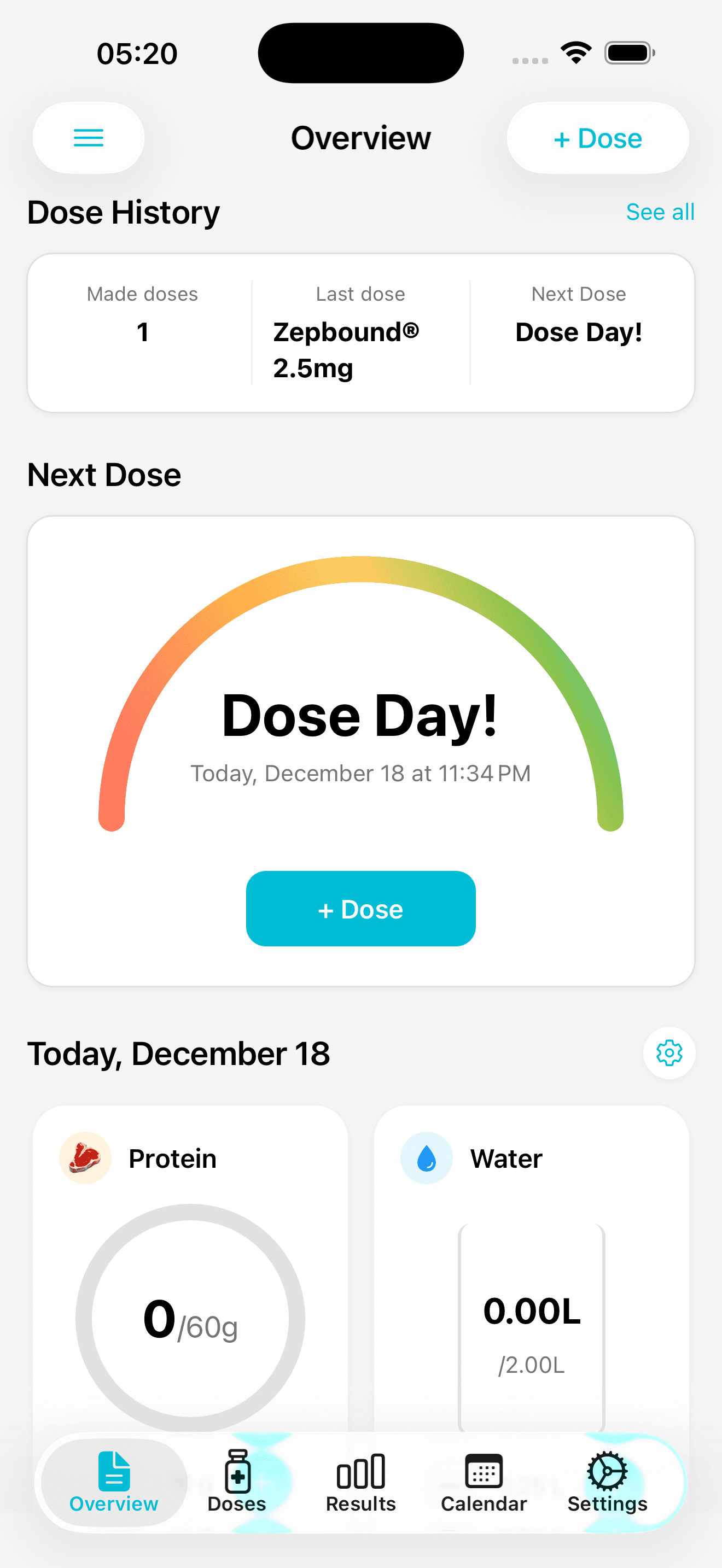Screen dimensions: 722x1568
Task: Tap the Last dose Zepbound 2.5mg entry
Action: click(x=360, y=332)
